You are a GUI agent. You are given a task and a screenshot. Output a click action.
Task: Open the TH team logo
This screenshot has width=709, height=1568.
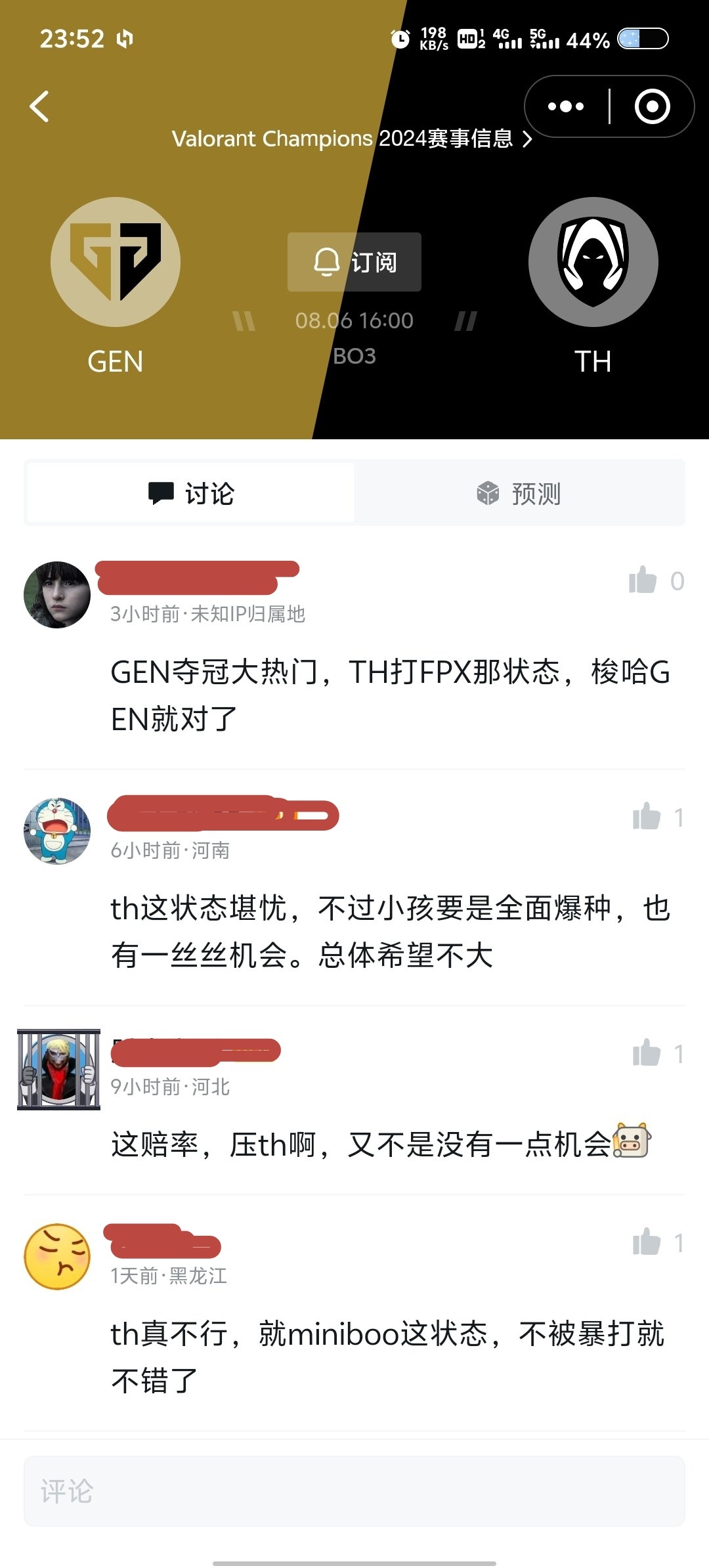click(593, 262)
